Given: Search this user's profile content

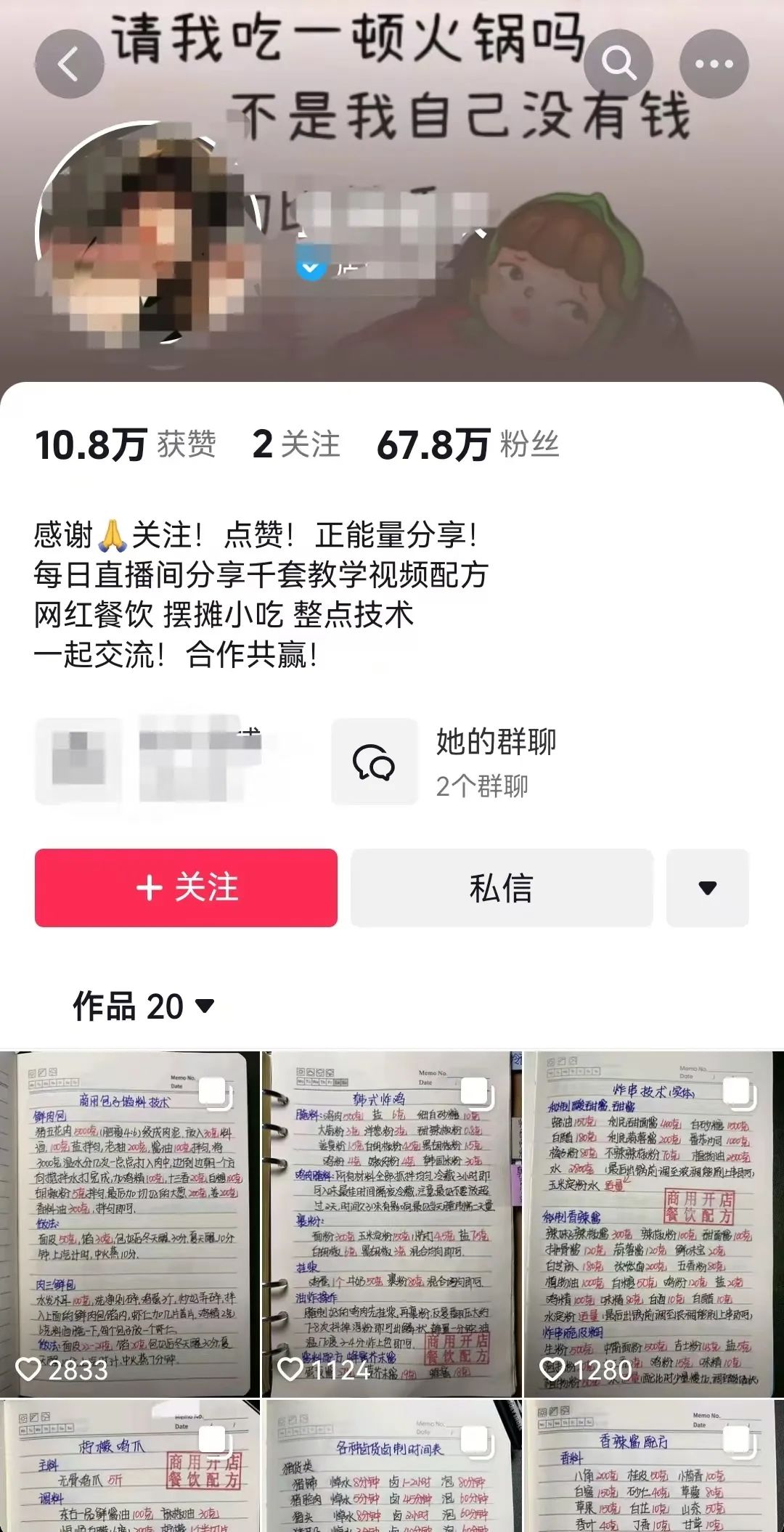Looking at the screenshot, I should click(x=618, y=65).
